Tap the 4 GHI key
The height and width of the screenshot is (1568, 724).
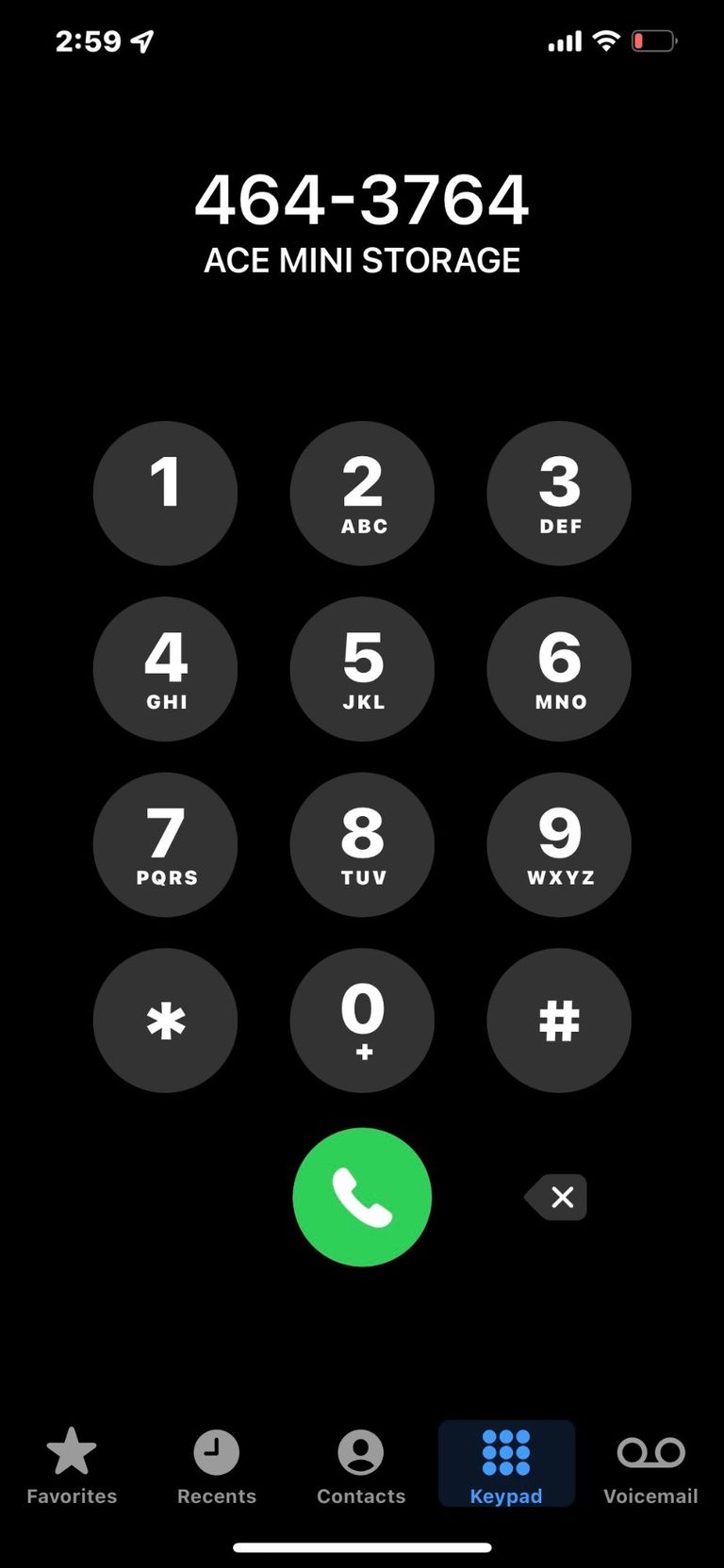tap(165, 669)
